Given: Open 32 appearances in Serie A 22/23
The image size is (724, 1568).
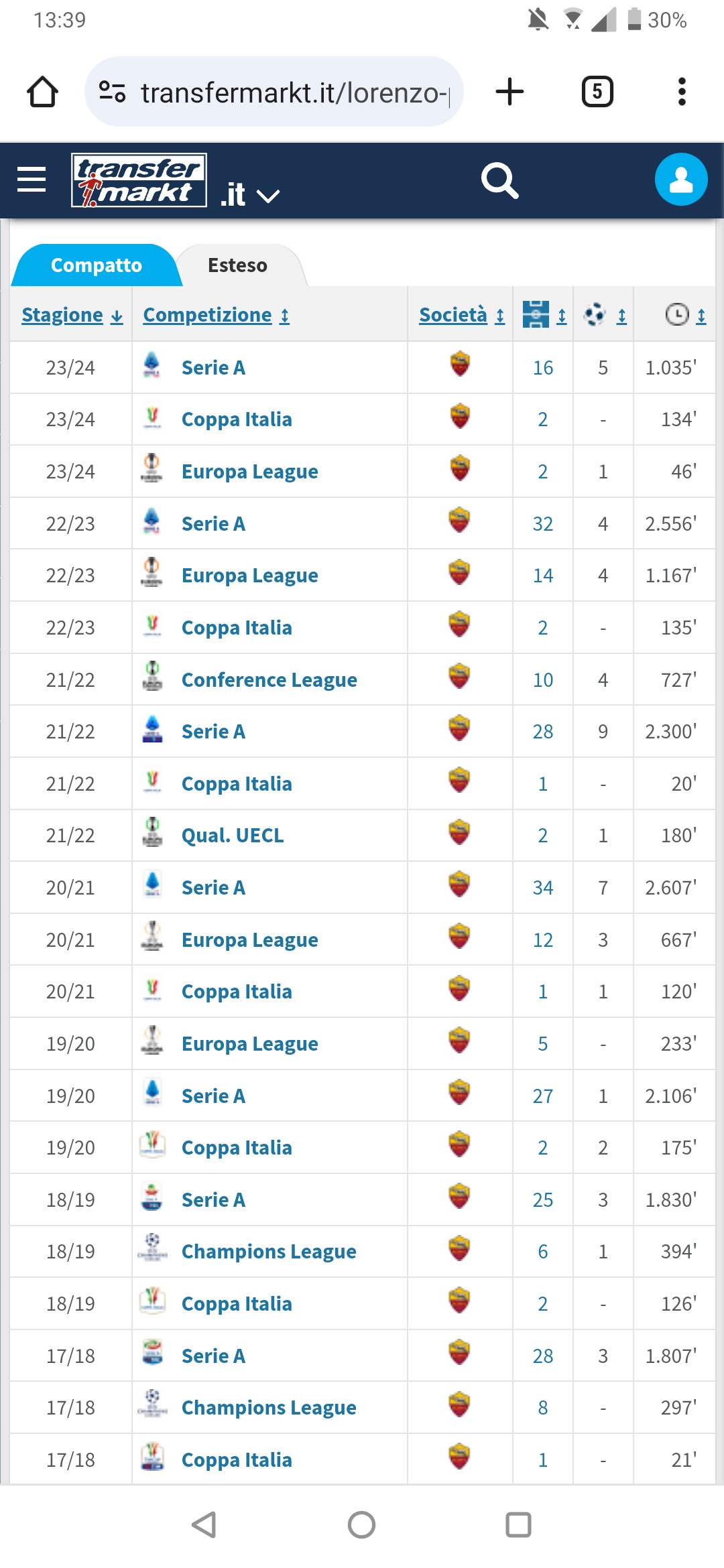Looking at the screenshot, I should [543, 524].
